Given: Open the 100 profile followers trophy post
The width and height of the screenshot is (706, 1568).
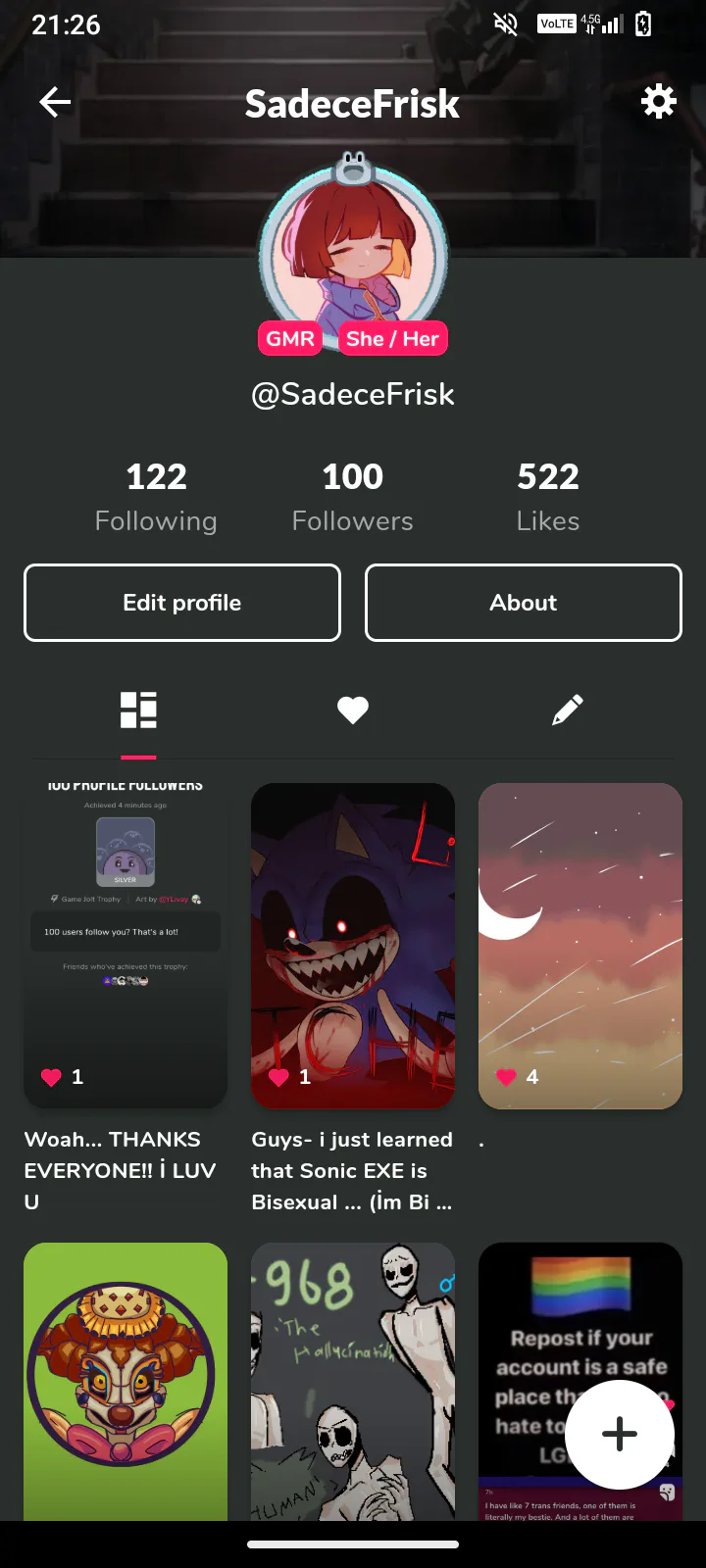Looking at the screenshot, I should pos(126,946).
